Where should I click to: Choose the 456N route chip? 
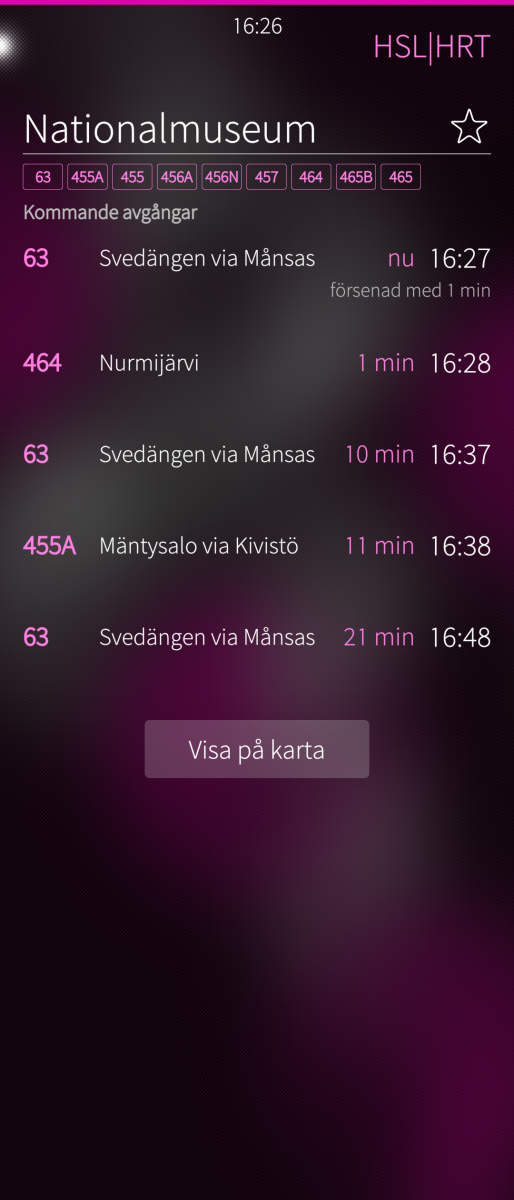click(x=222, y=177)
